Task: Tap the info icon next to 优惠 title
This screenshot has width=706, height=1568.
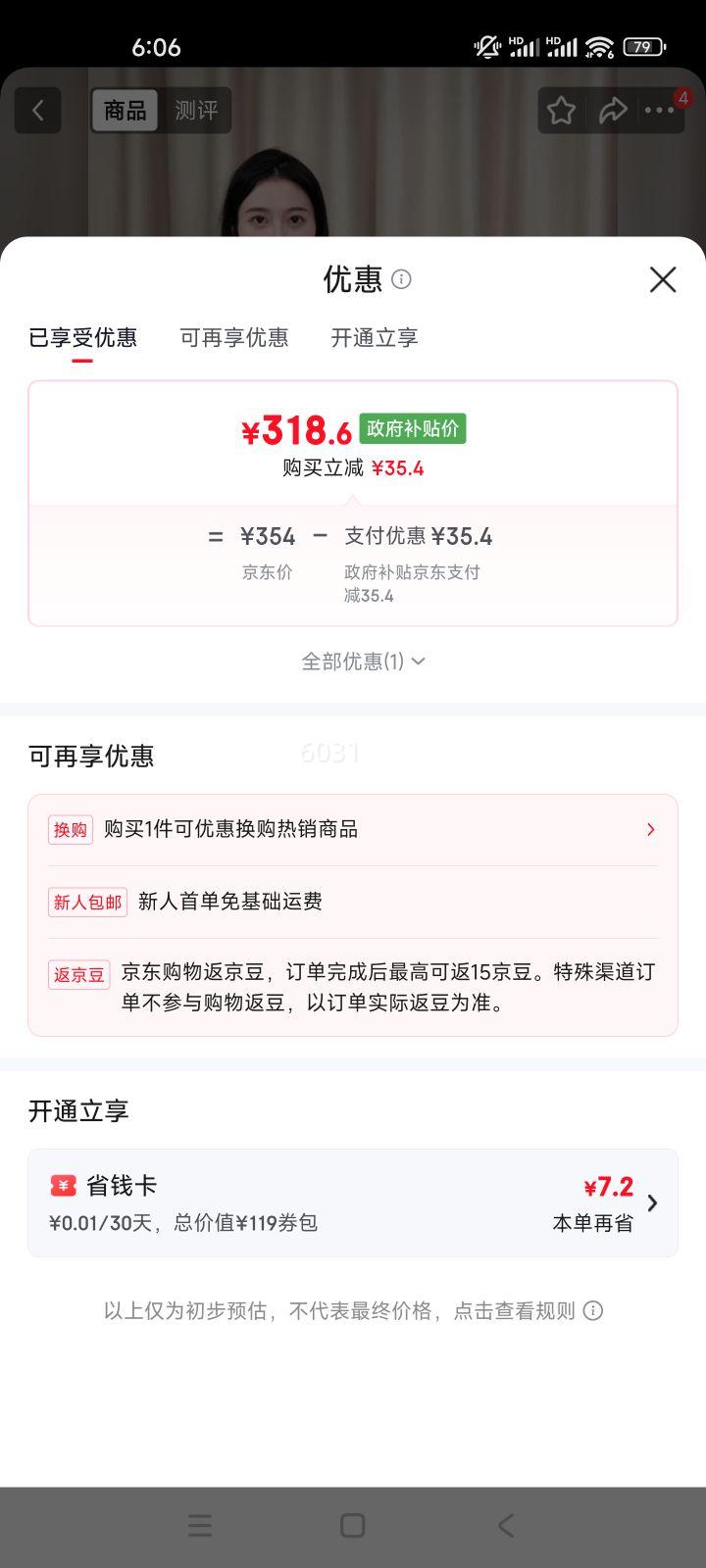Action: (400, 281)
